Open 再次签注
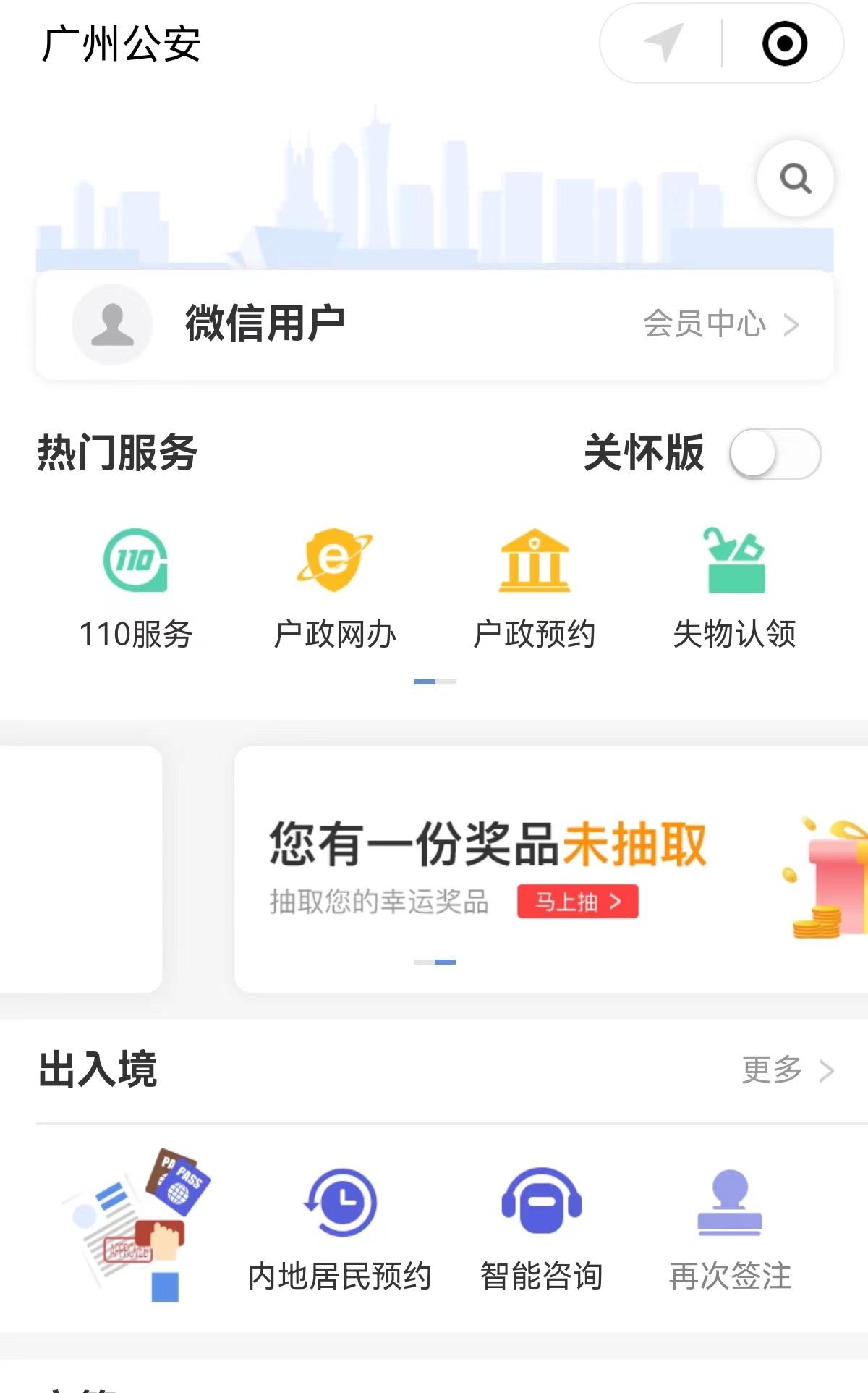This screenshot has height=1393, width=868. (x=730, y=1229)
